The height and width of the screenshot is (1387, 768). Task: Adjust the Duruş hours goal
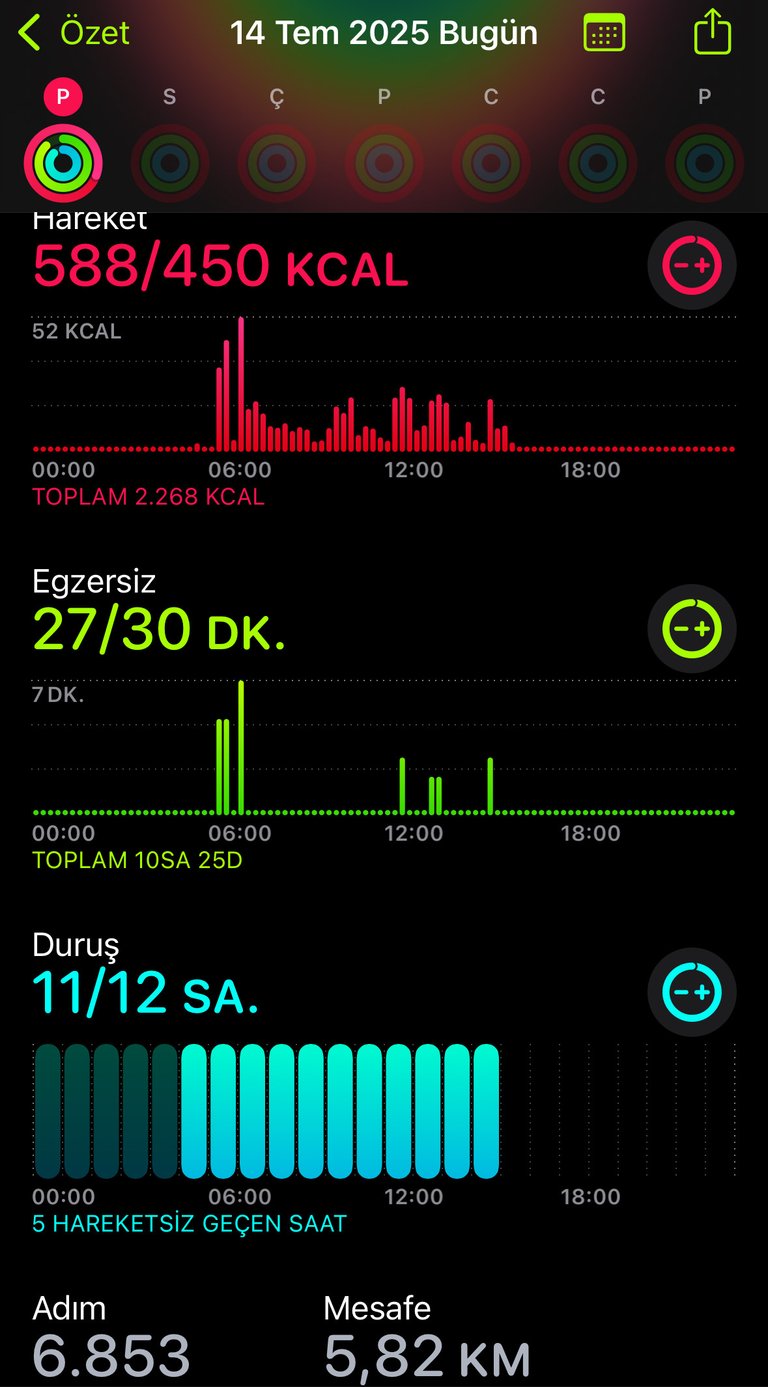(692, 992)
